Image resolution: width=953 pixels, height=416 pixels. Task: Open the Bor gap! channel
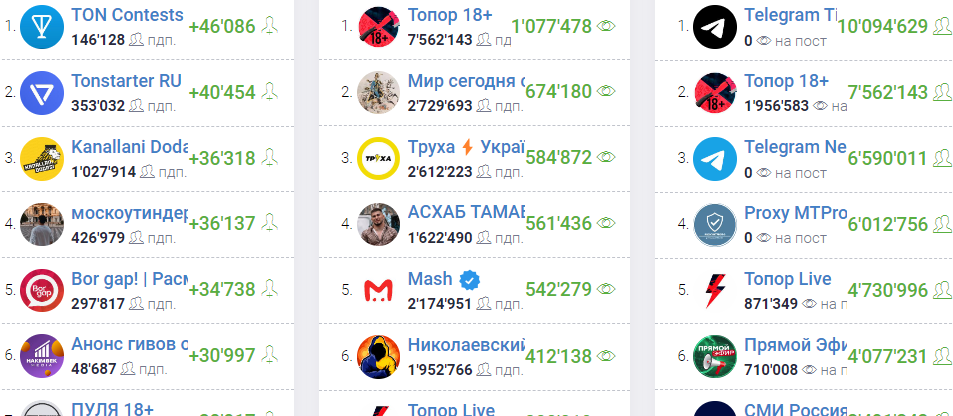click(129, 279)
